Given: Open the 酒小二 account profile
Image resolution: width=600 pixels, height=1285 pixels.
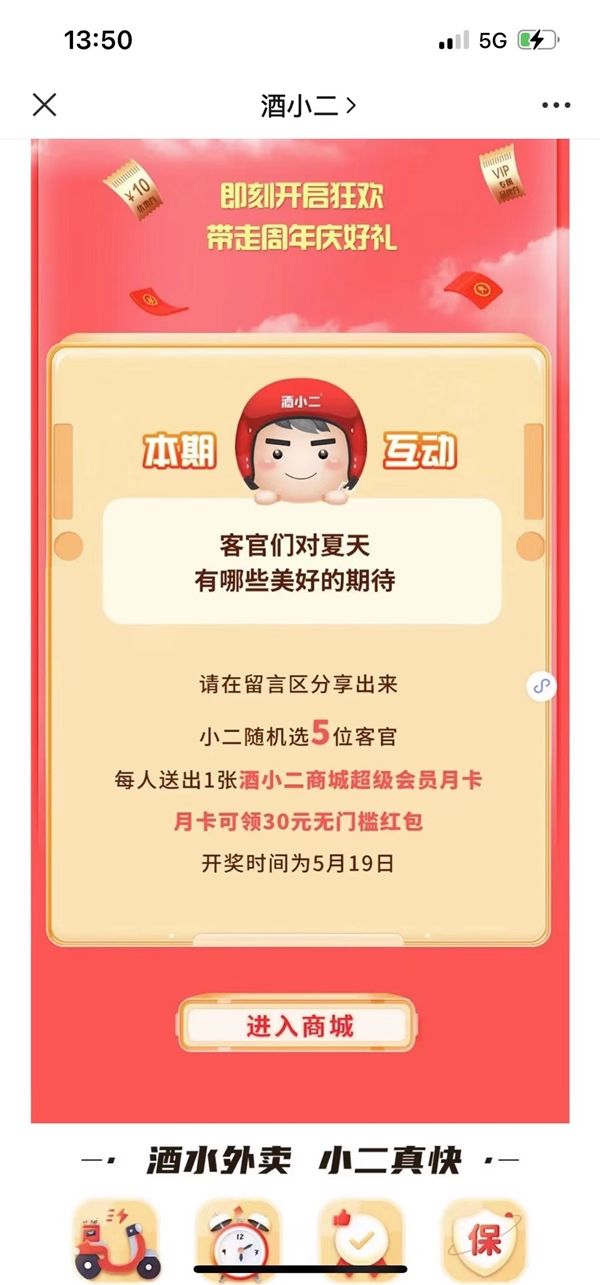Looking at the screenshot, I should (x=308, y=106).
